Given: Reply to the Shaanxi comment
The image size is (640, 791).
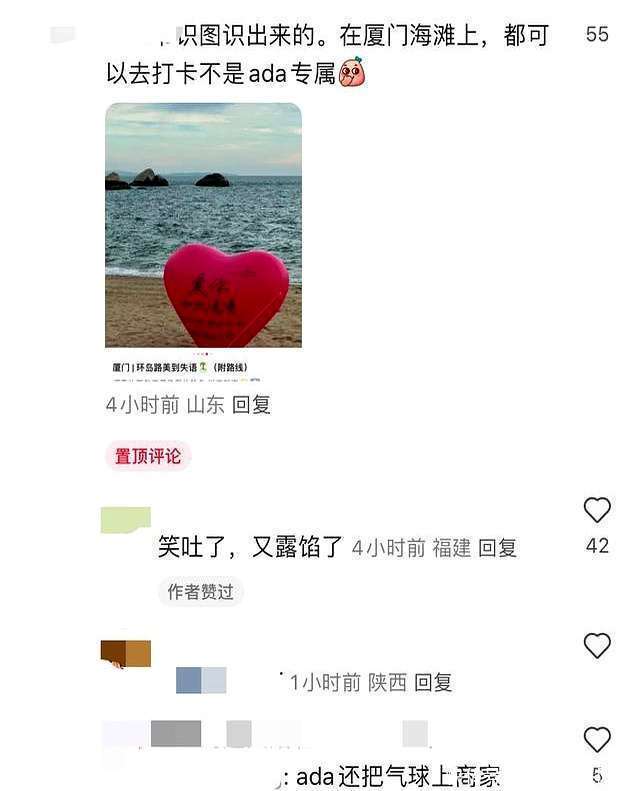Looking at the screenshot, I should tap(433, 683).
